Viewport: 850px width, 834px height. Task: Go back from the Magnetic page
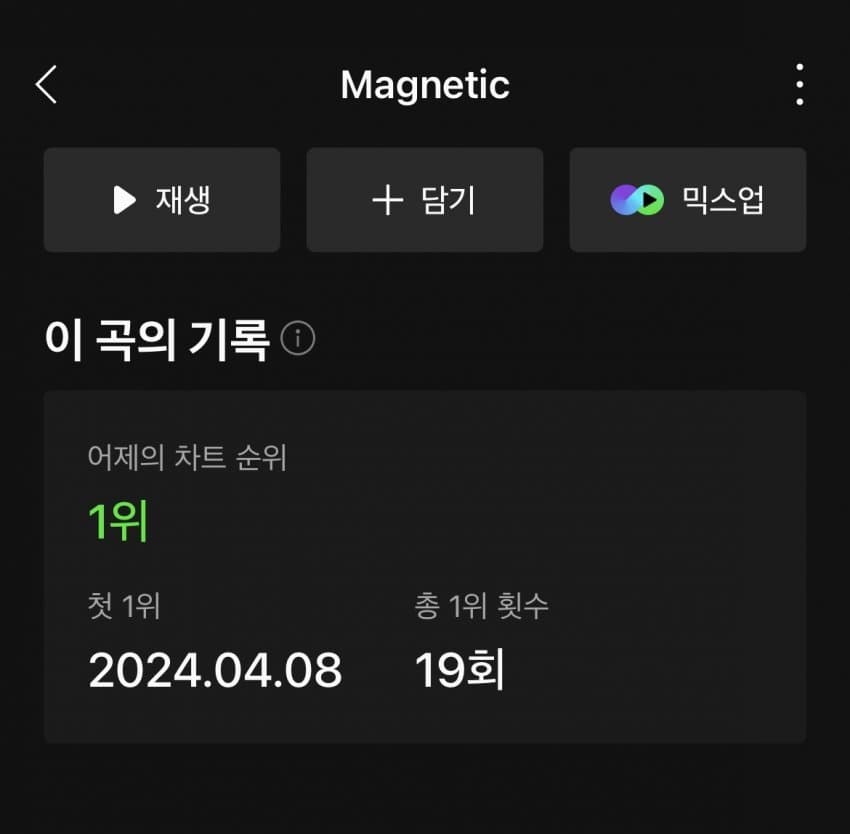47,85
